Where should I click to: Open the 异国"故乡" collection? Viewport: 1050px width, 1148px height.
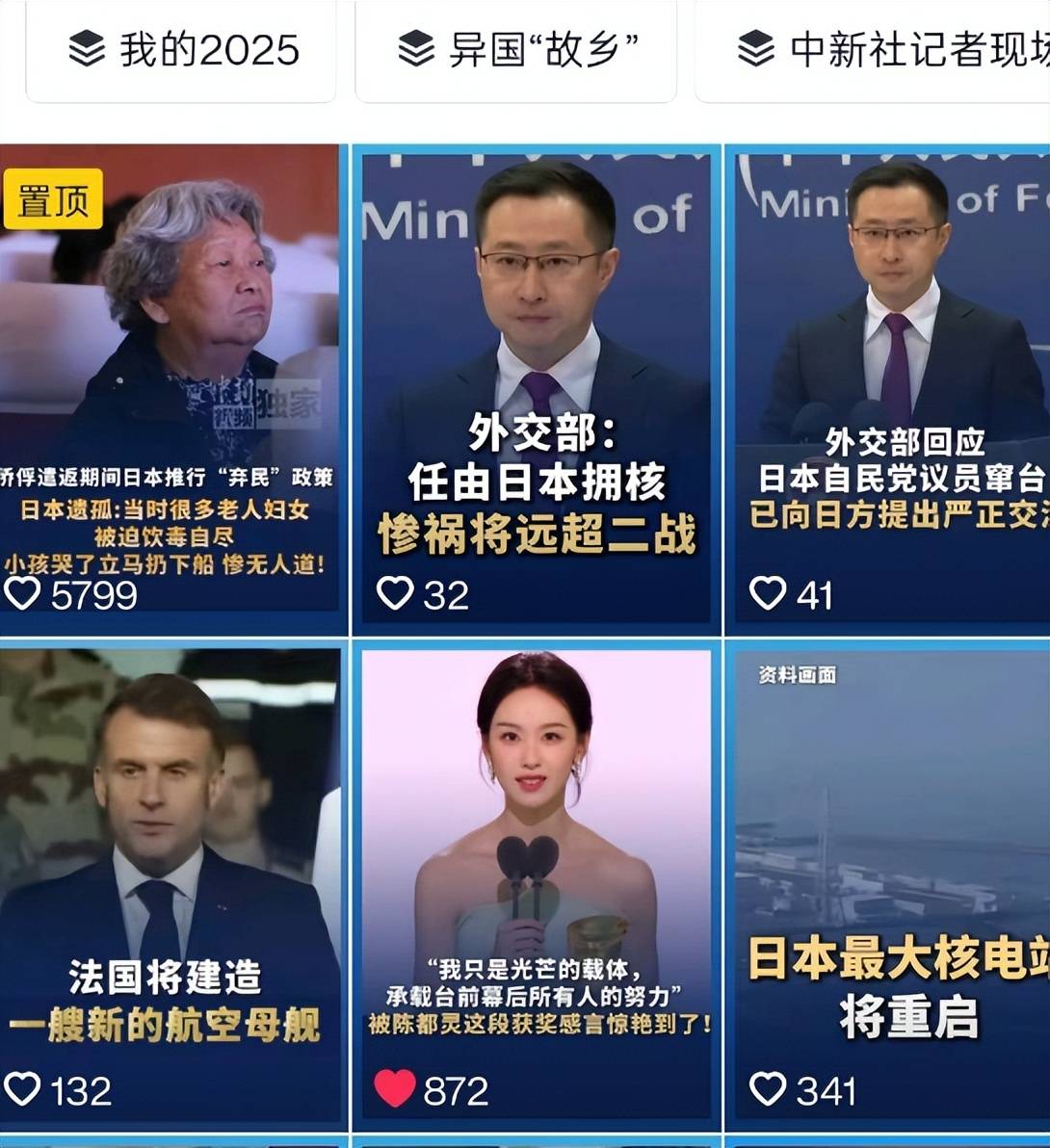coord(516,49)
